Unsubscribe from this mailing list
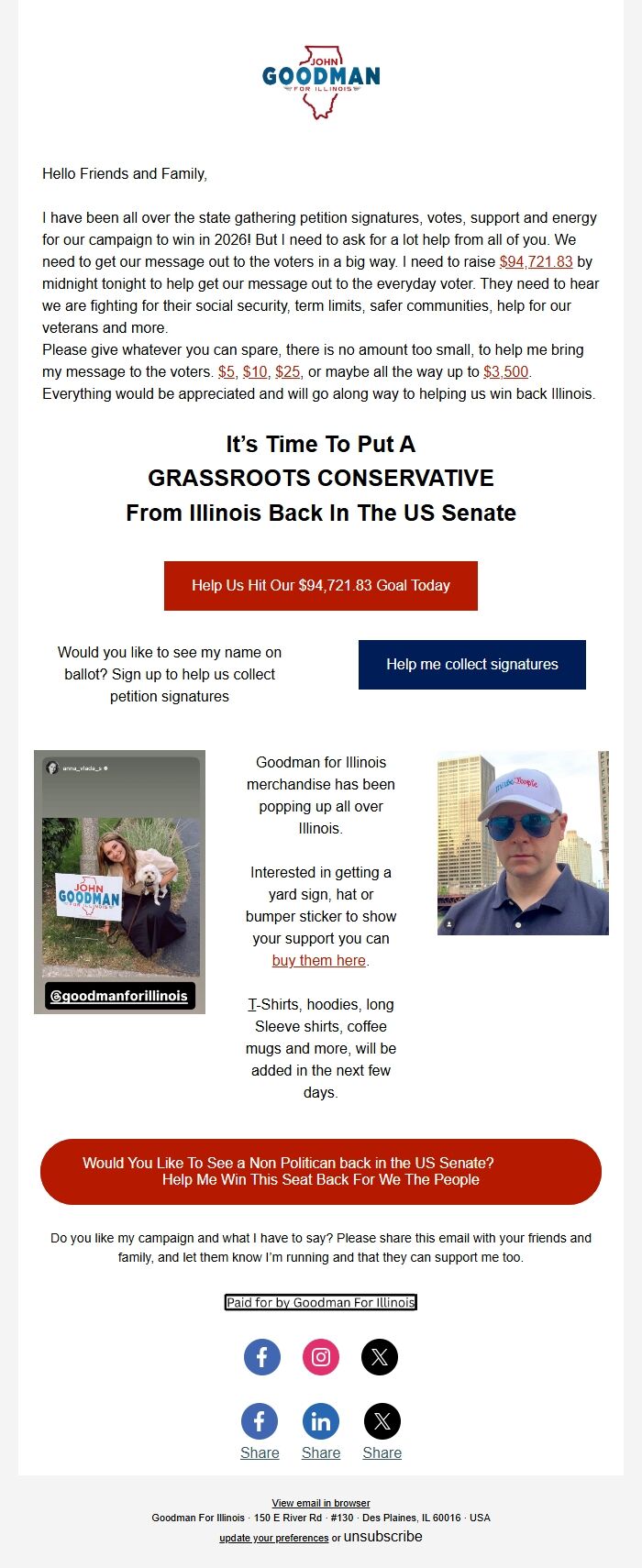Image resolution: width=642 pixels, height=1568 pixels. point(382,1537)
